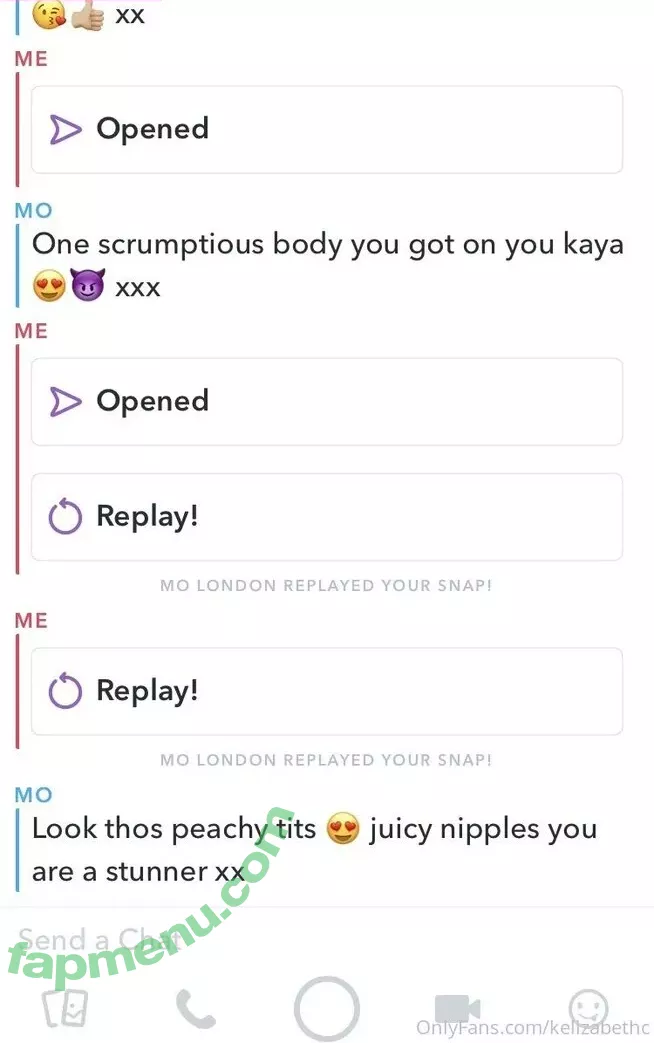This screenshot has height=1043, width=654.
Task: Open the camera capture circle
Action: coord(326,1008)
